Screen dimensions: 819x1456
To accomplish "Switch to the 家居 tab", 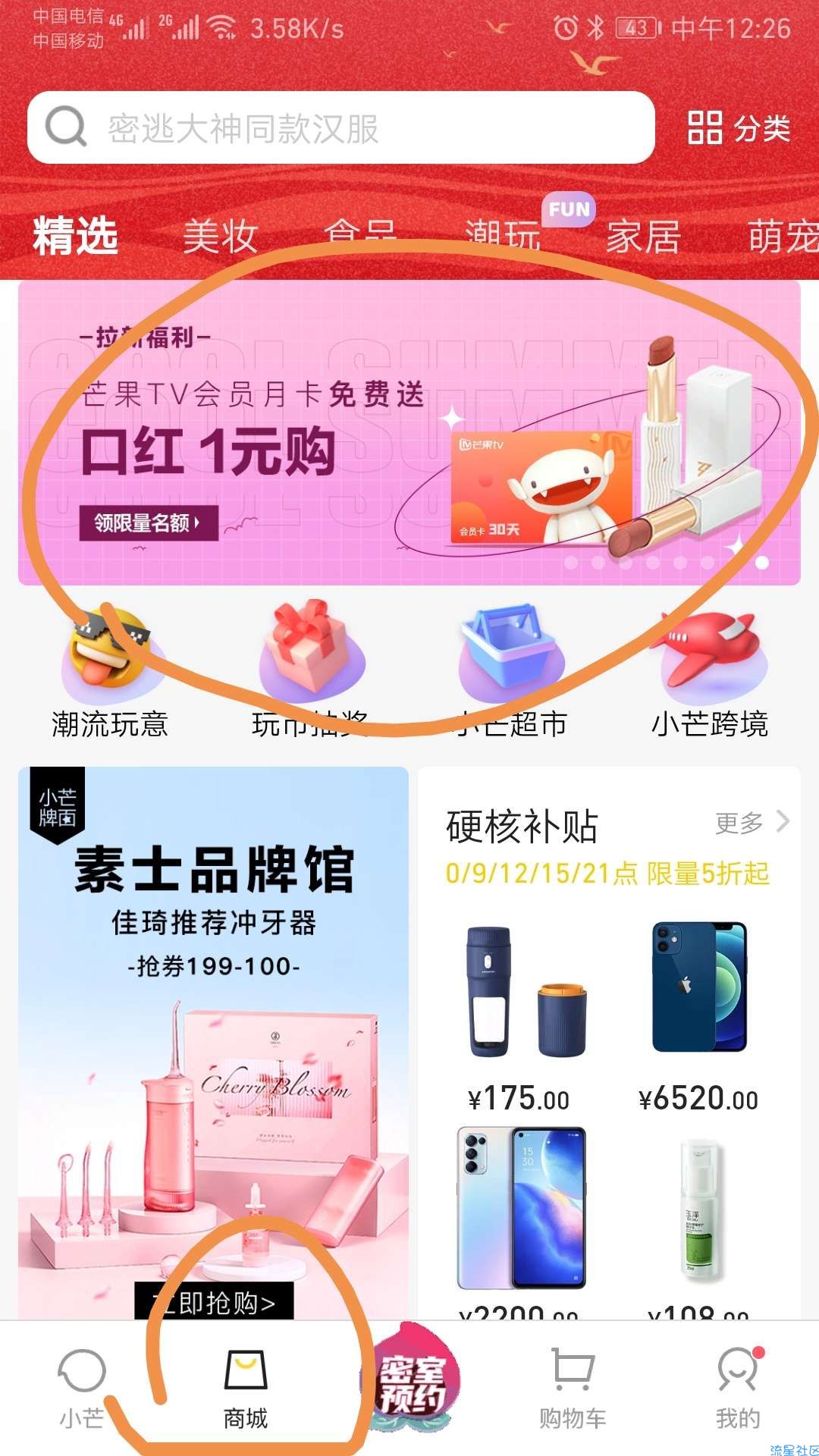I will 643,237.
